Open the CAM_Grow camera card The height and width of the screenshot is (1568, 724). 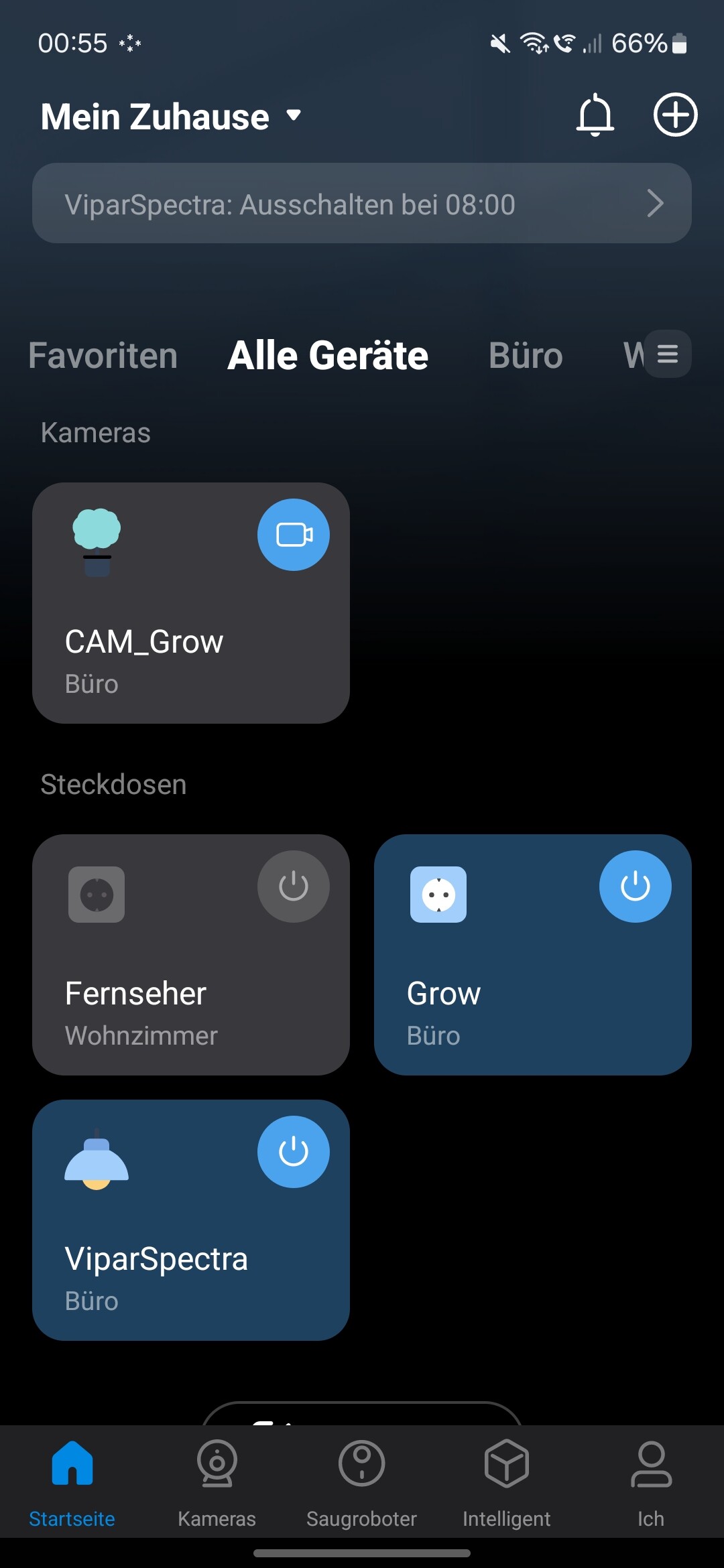191,603
